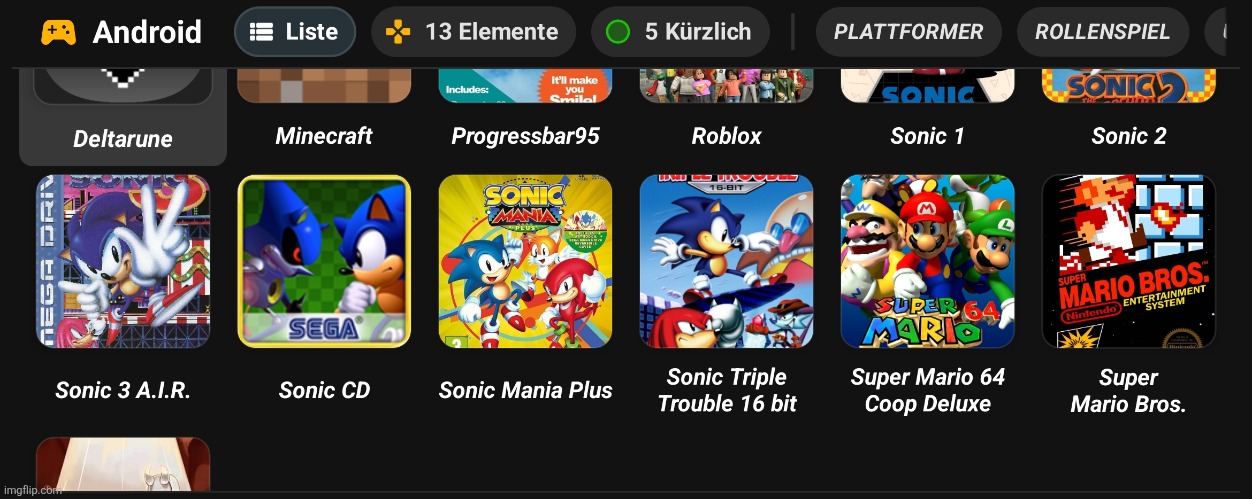This screenshot has height=499, width=1252.
Task: Open the Liste view chip
Action: coord(295,32)
